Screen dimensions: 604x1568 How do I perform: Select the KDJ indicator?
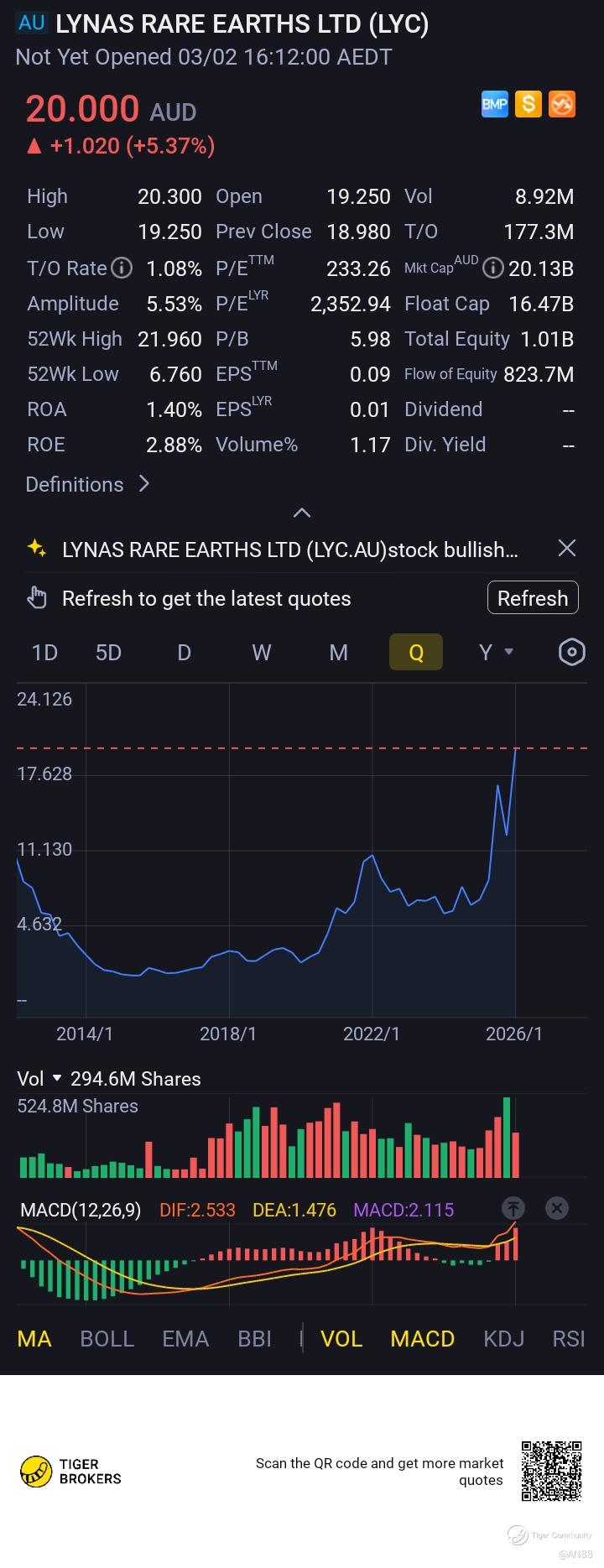(x=503, y=1339)
